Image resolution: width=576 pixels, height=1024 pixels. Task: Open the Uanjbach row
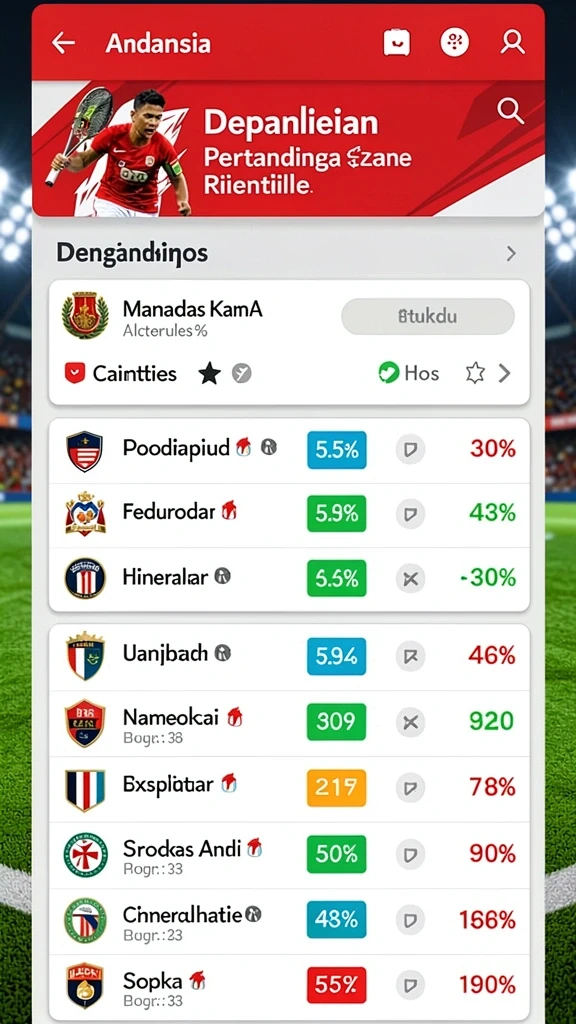coord(289,657)
